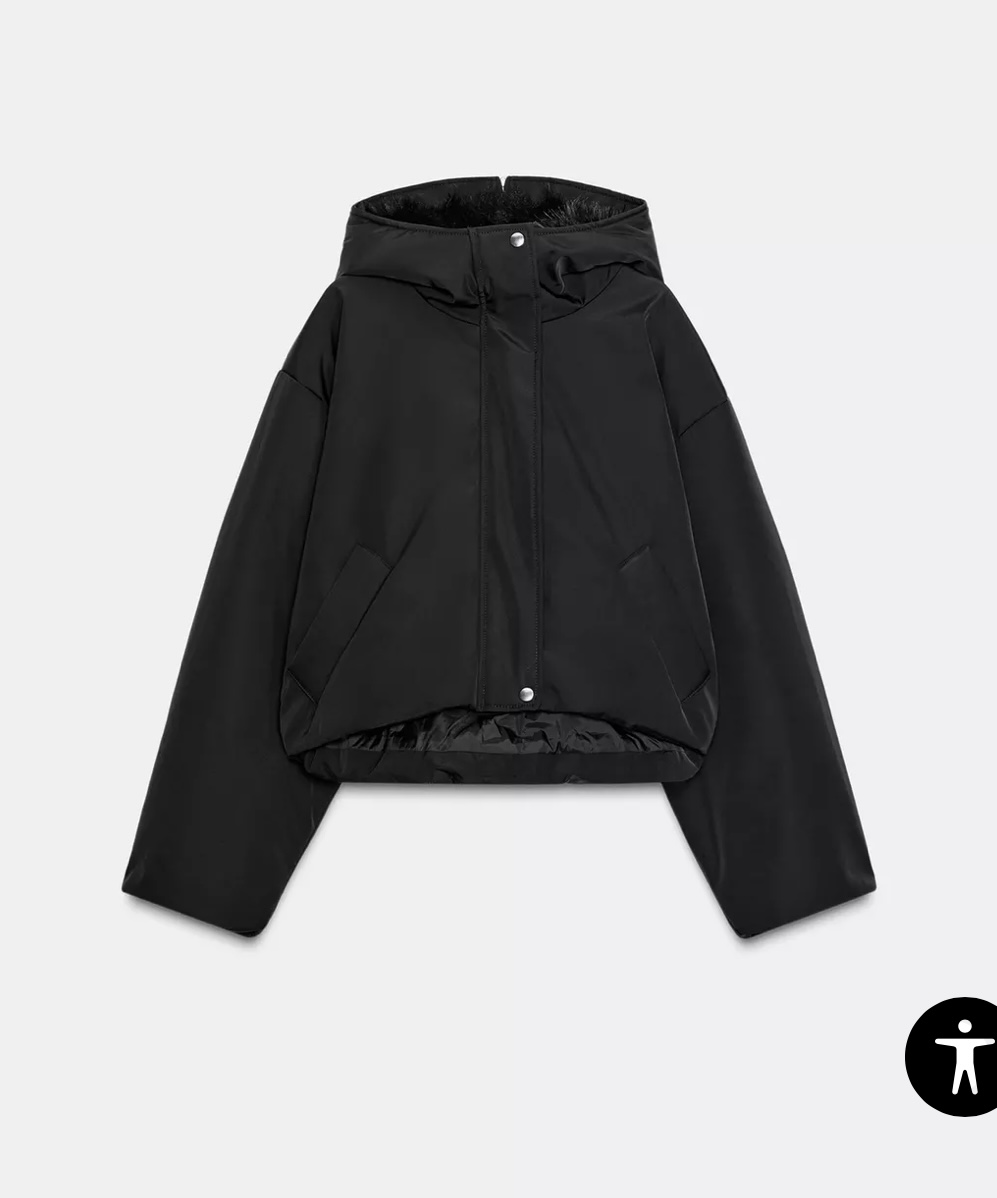Open the accessibility options button
997x1198 pixels.
click(958, 1056)
